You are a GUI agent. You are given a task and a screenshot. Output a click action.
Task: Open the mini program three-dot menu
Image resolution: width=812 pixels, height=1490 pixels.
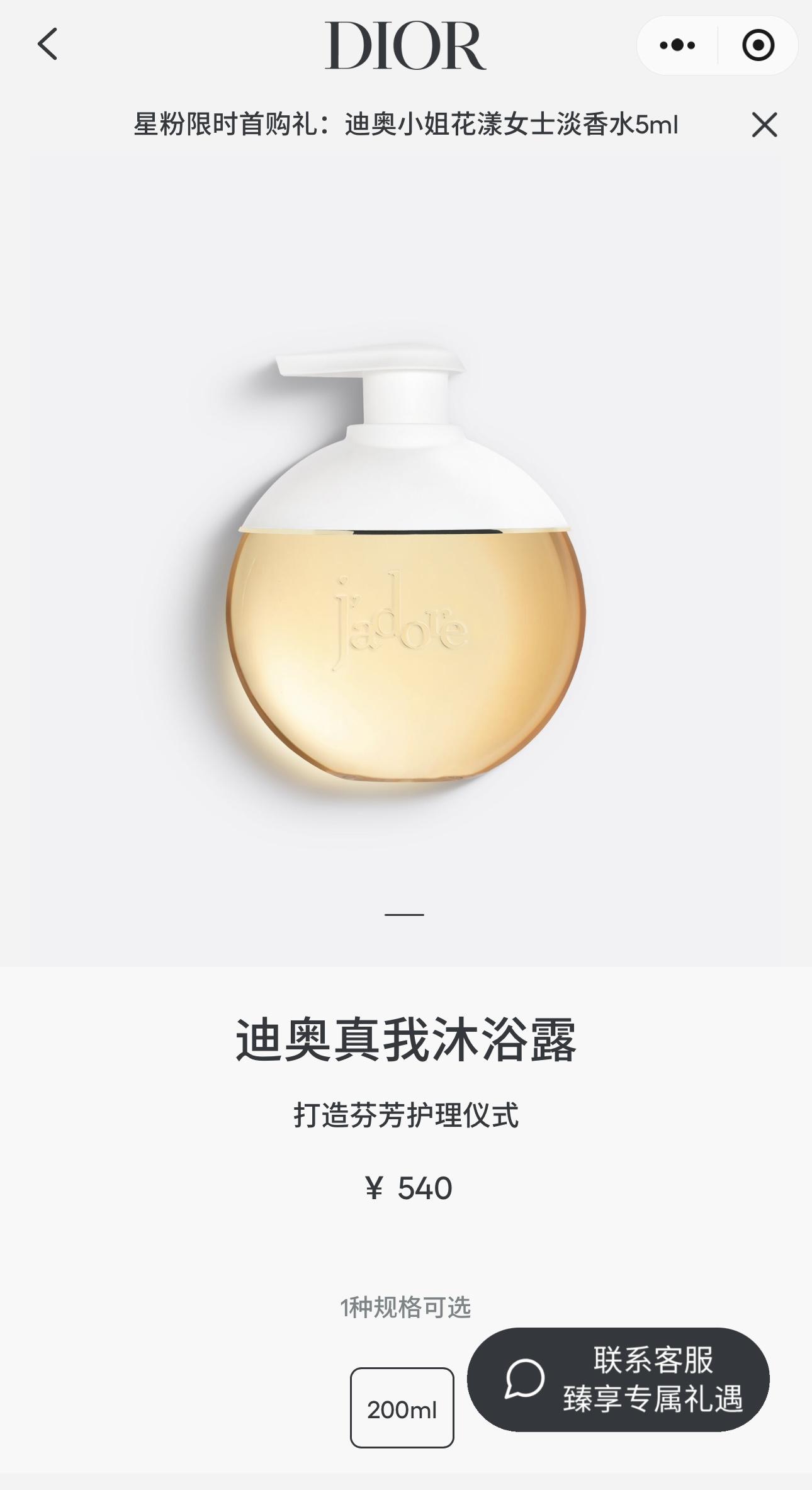(x=677, y=45)
